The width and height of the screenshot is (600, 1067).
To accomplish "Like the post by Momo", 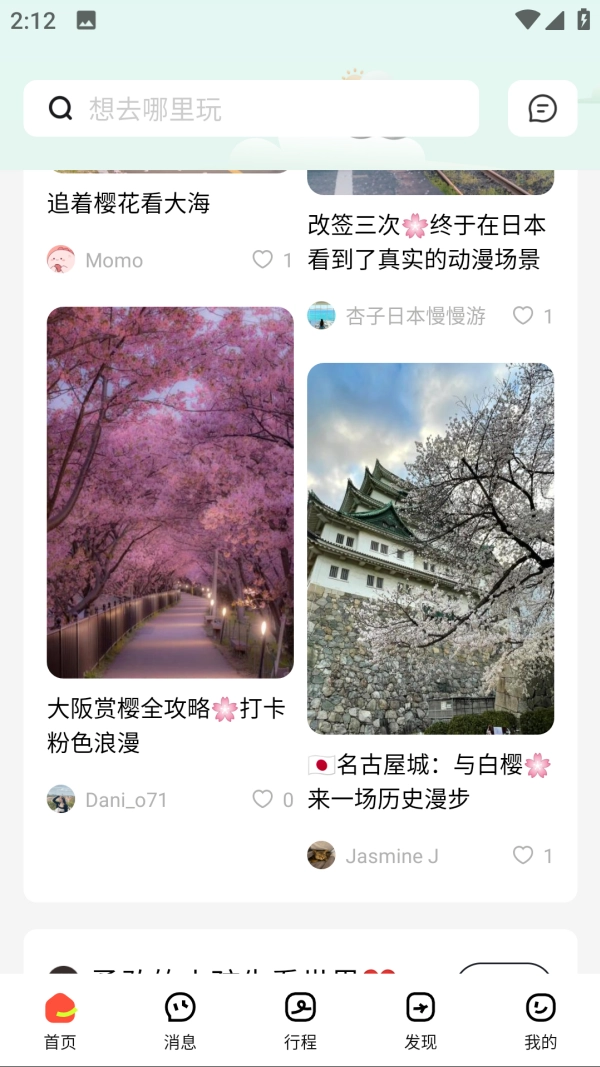I will tap(263, 260).
